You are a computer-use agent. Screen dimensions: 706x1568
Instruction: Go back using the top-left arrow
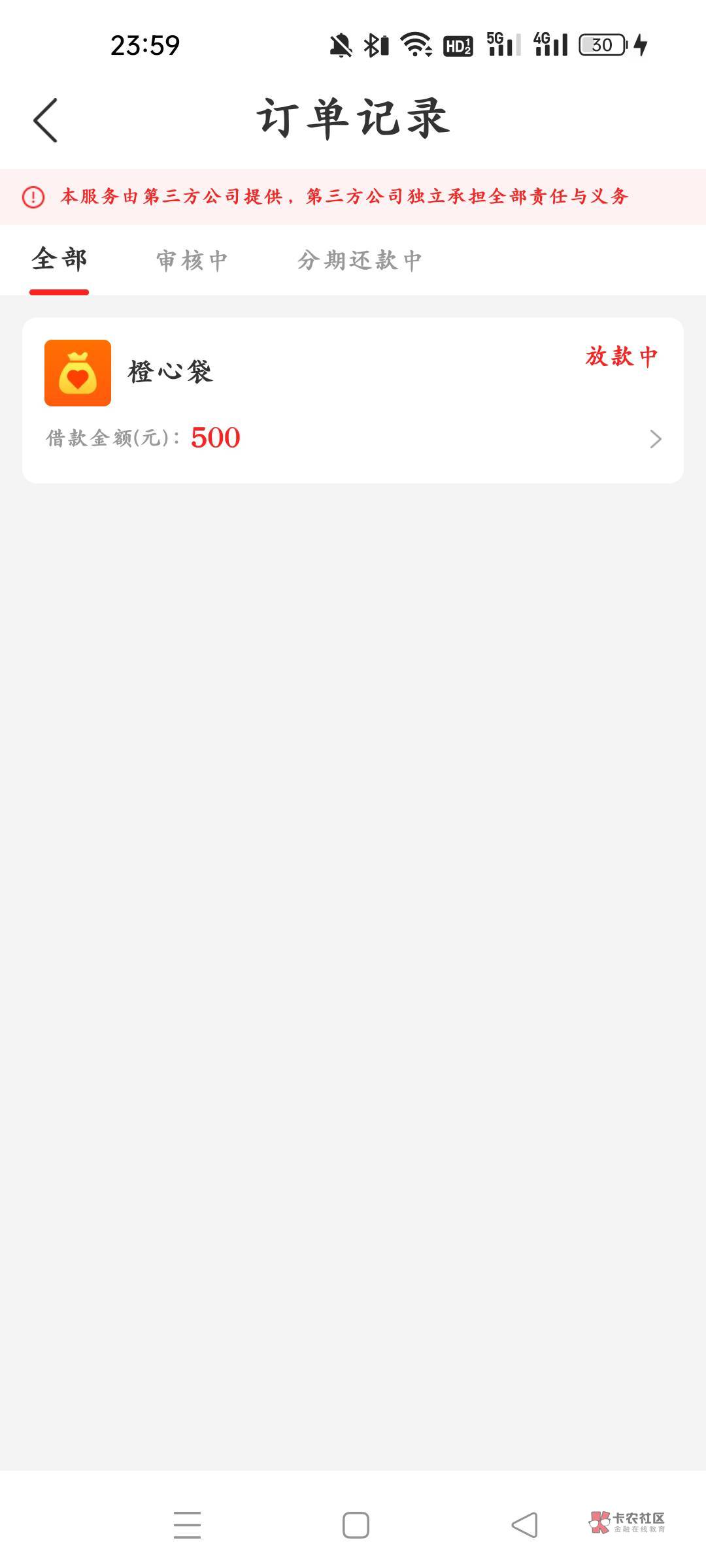click(46, 120)
